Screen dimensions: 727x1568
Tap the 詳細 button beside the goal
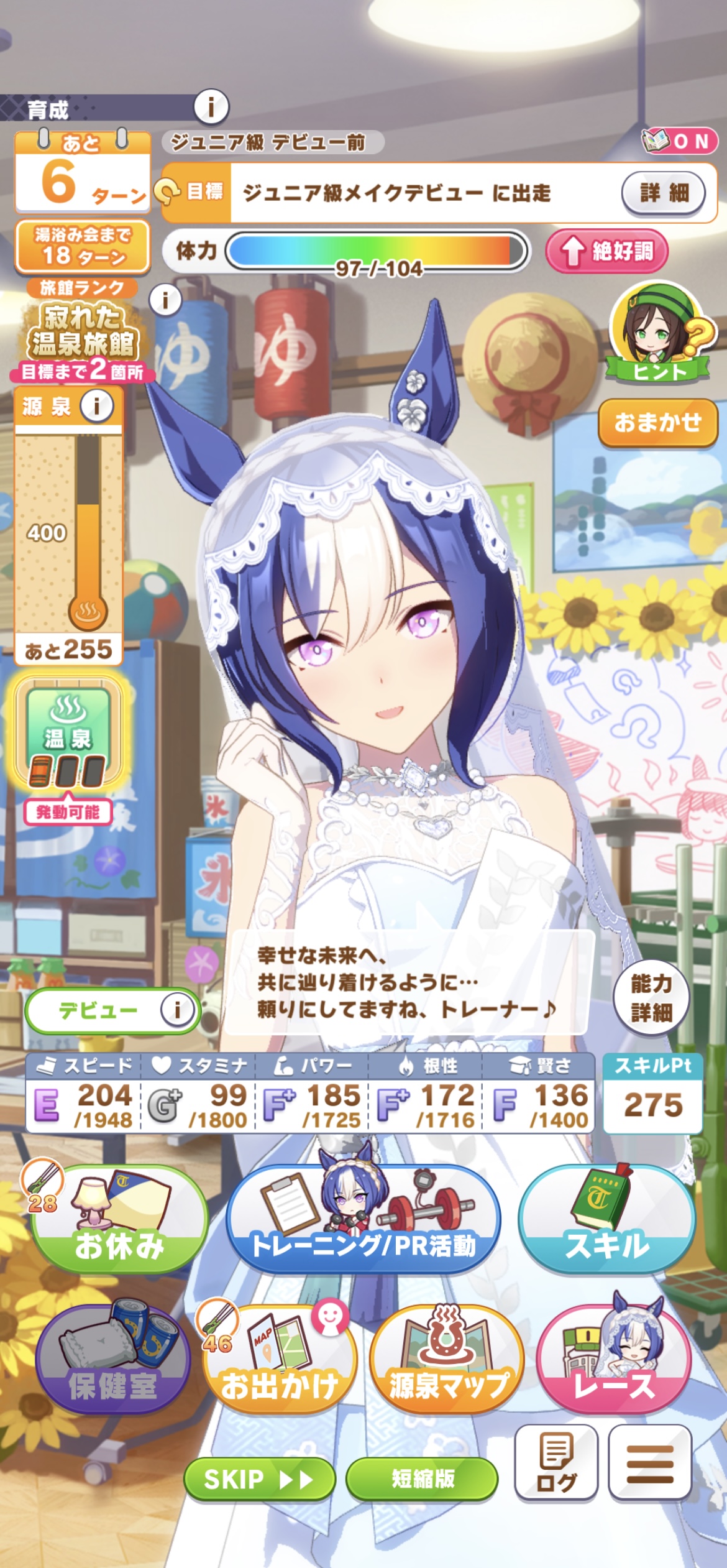click(663, 193)
